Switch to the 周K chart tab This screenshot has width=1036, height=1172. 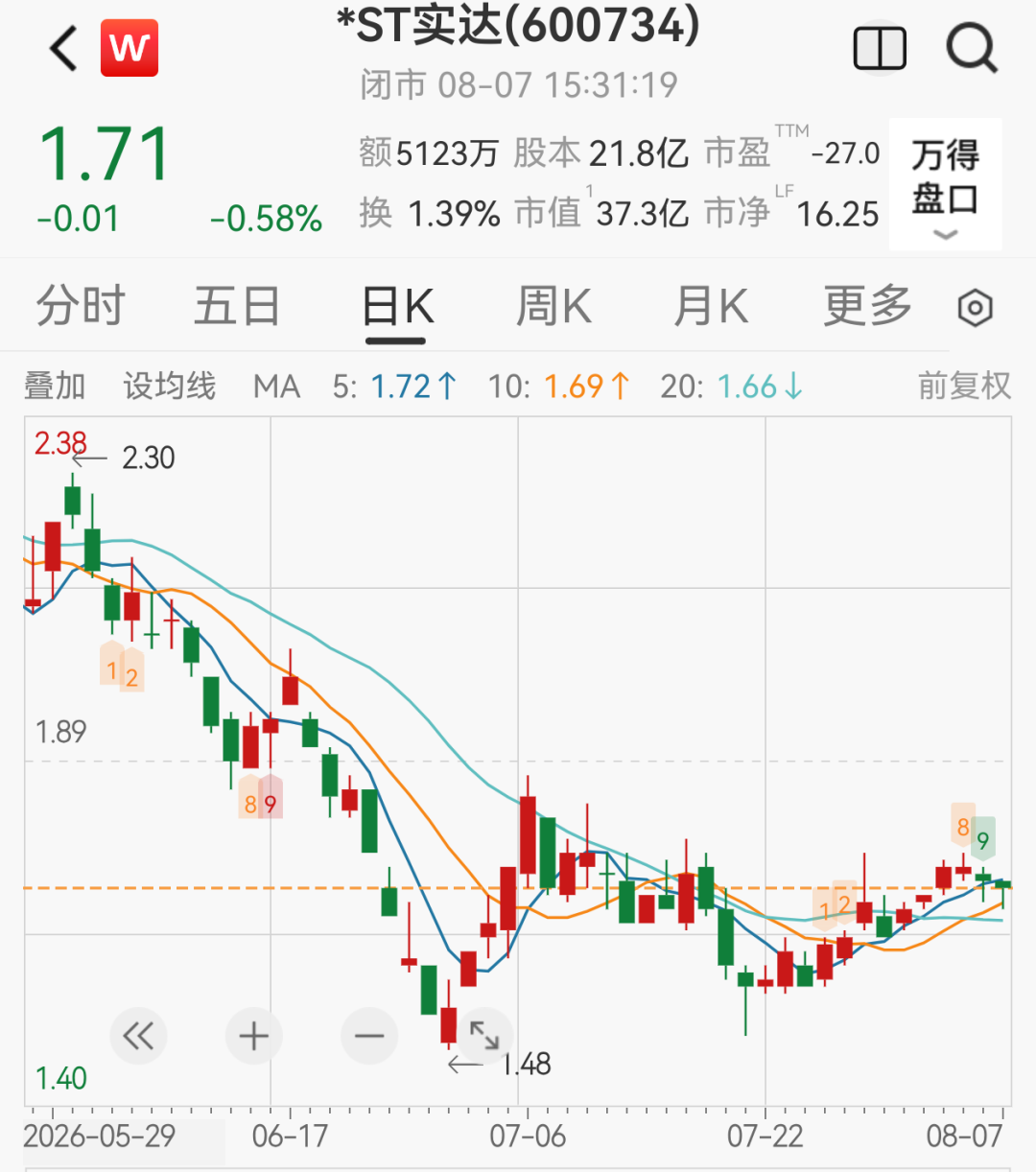click(553, 307)
